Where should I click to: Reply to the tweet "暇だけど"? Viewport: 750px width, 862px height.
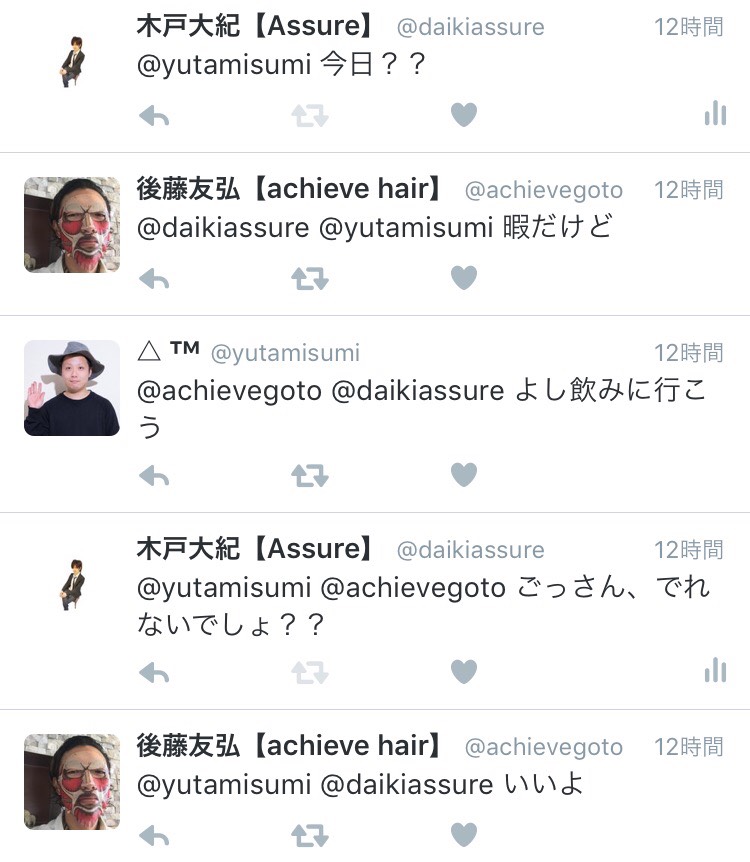tap(154, 279)
